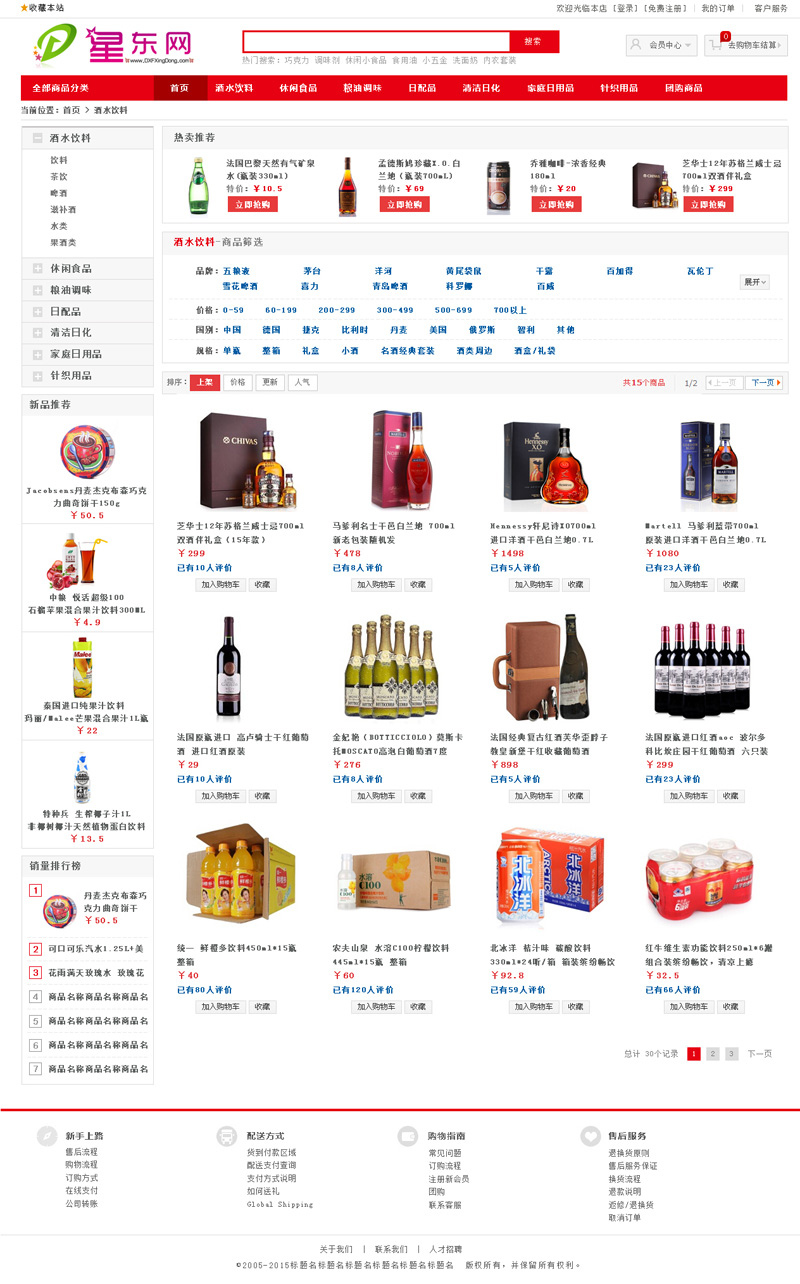Filter by brand 茅台
Image resolution: width=800 pixels, height=1284 pixels.
(x=312, y=271)
